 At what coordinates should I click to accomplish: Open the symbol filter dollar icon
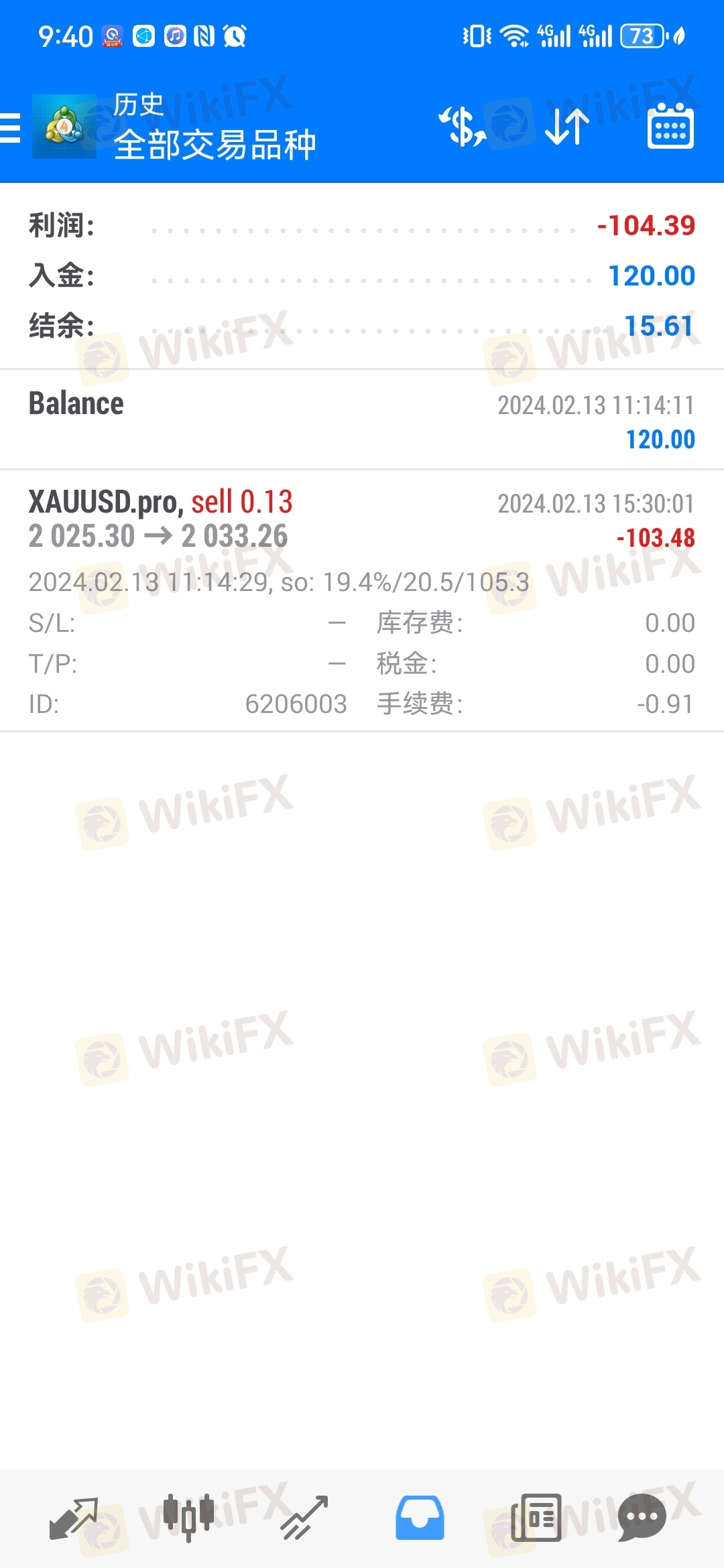462,126
